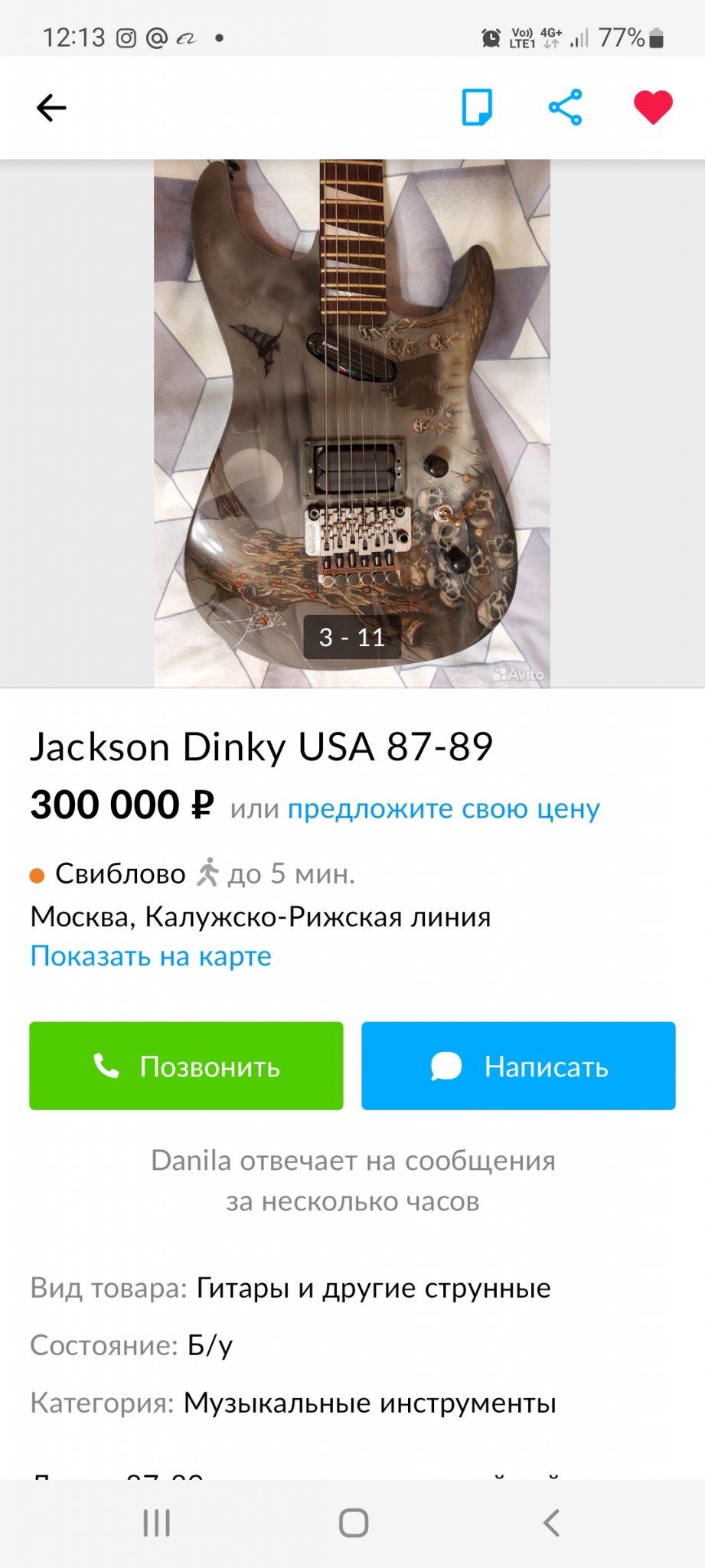This screenshot has height=1568, width=705.
Task: Share this Jackson Dinky listing
Action: 565,107
